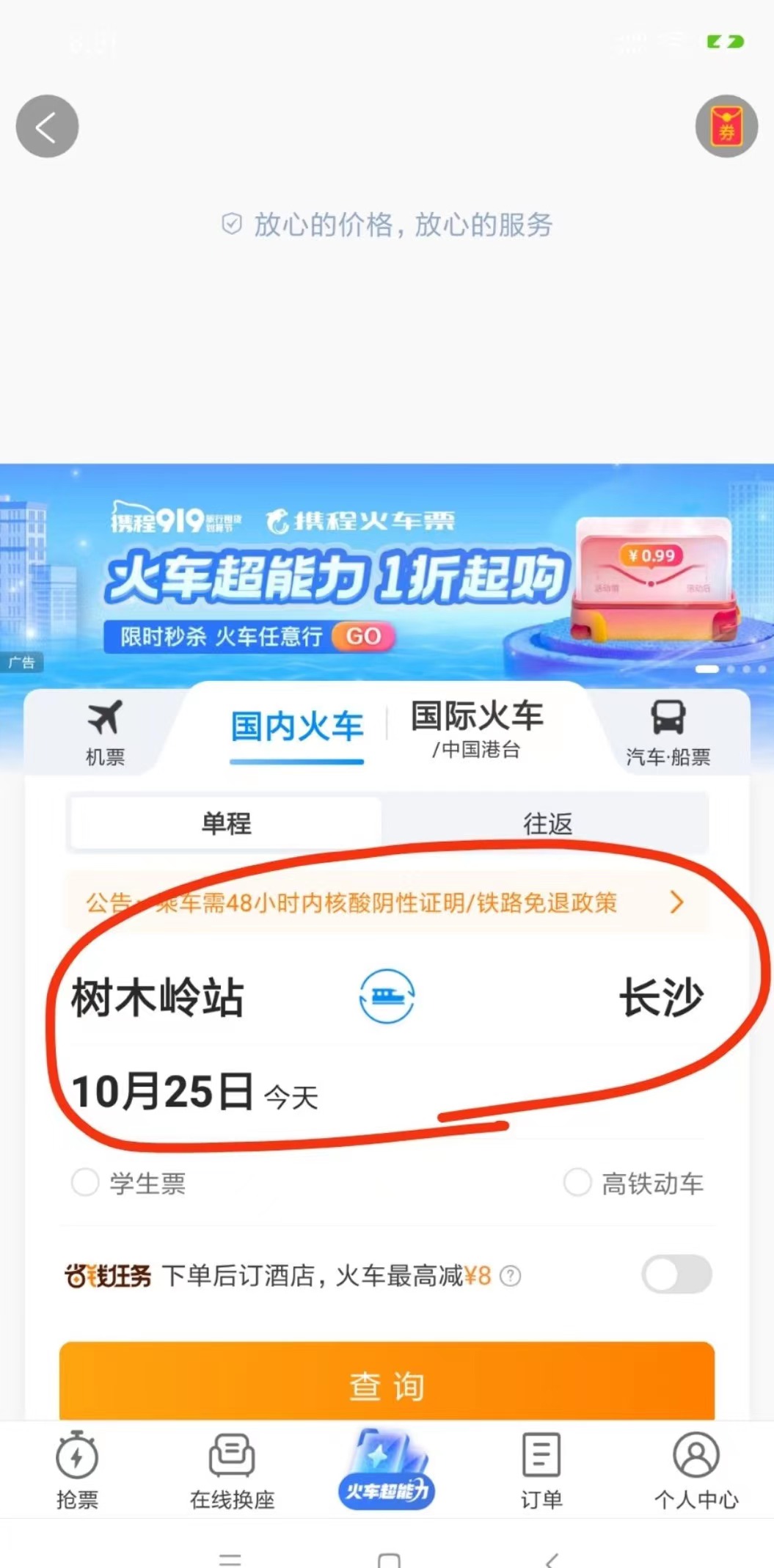Switch to 国际火车/中国港台 tab
Image resolution: width=774 pixels, height=1568 pixels.
pyautogui.click(x=477, y=728)
